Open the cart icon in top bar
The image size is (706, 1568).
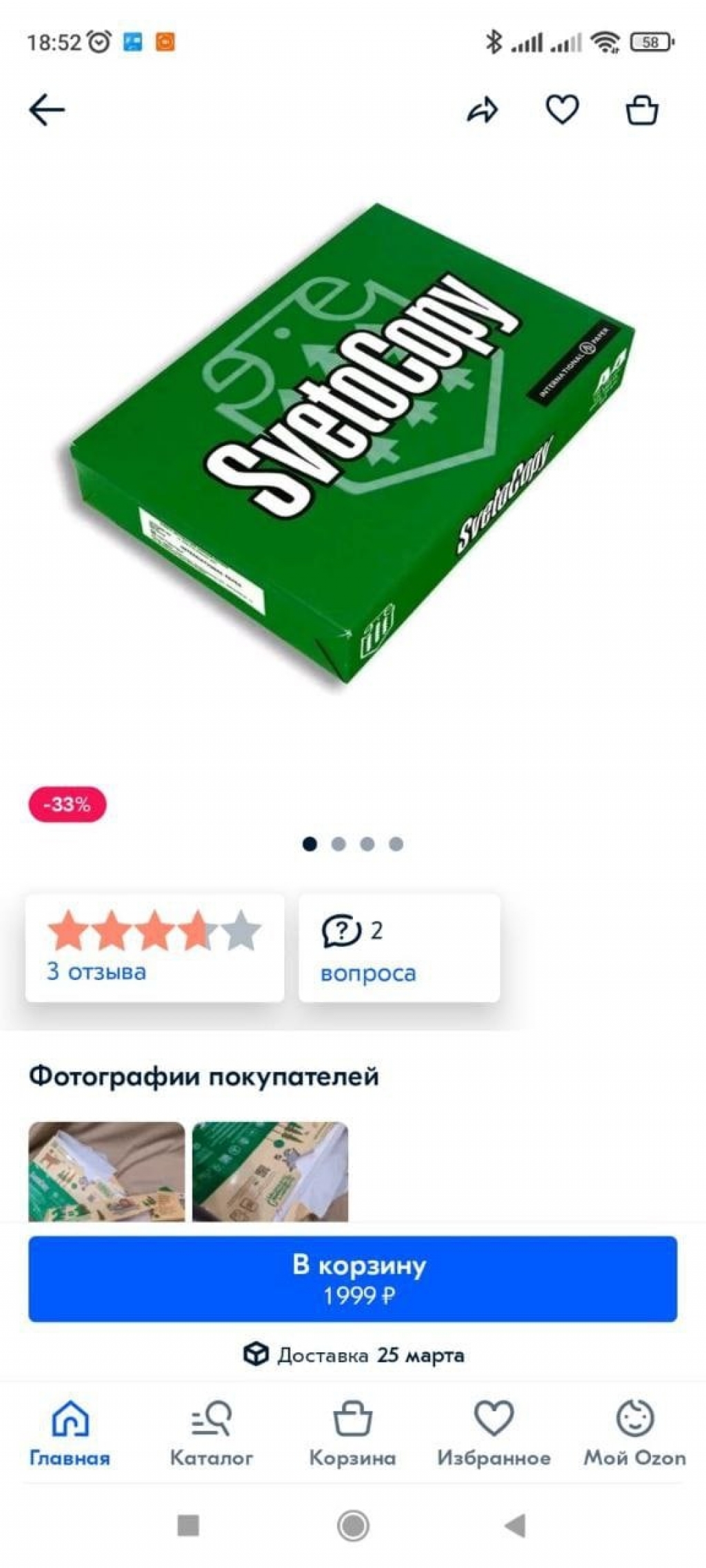[641, 110]
